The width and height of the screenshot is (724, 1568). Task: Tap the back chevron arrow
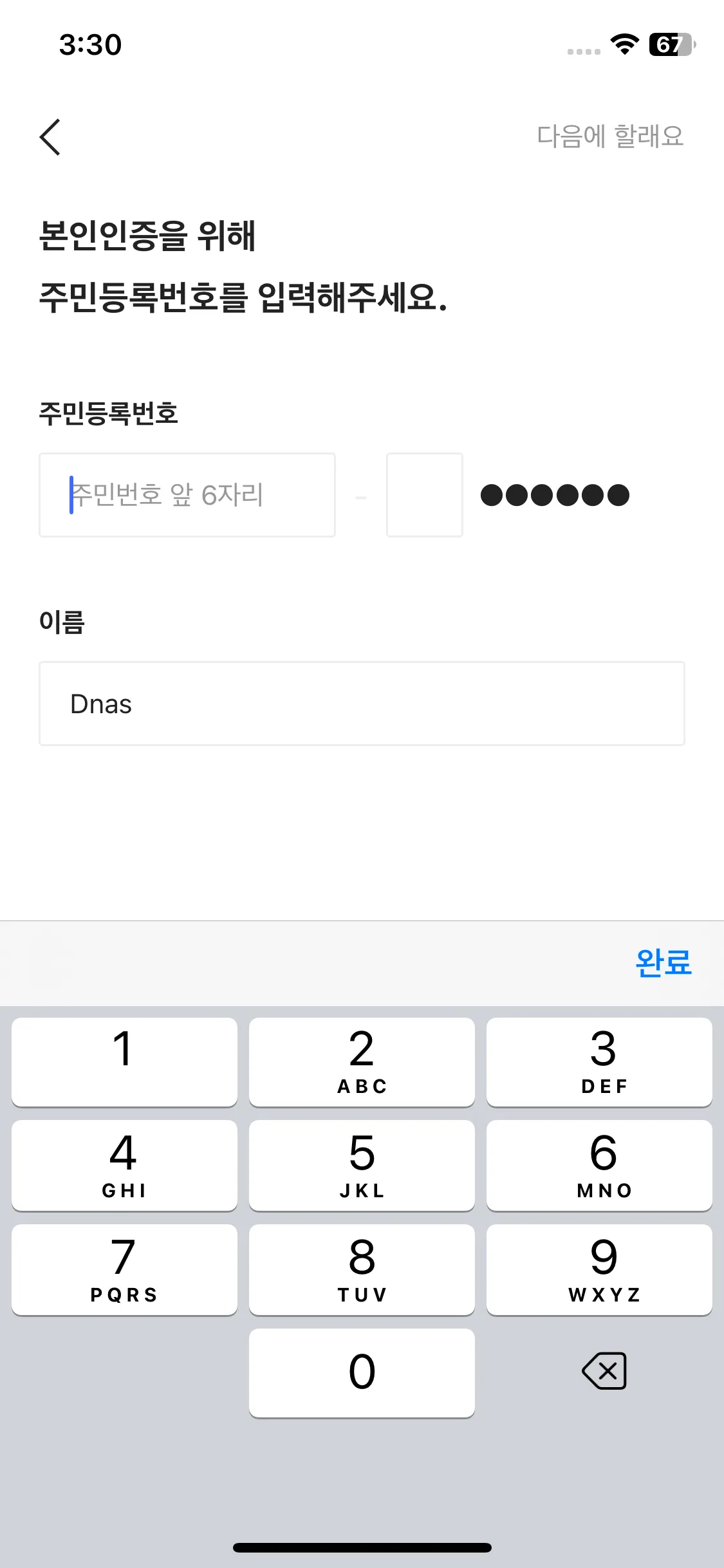(50, 137)
